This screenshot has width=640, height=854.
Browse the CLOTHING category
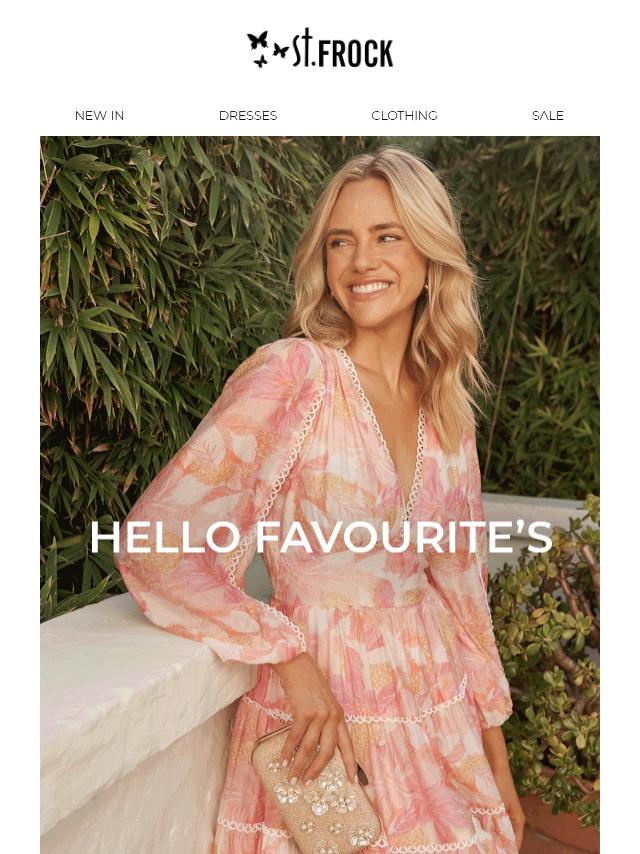click(404, 116)
